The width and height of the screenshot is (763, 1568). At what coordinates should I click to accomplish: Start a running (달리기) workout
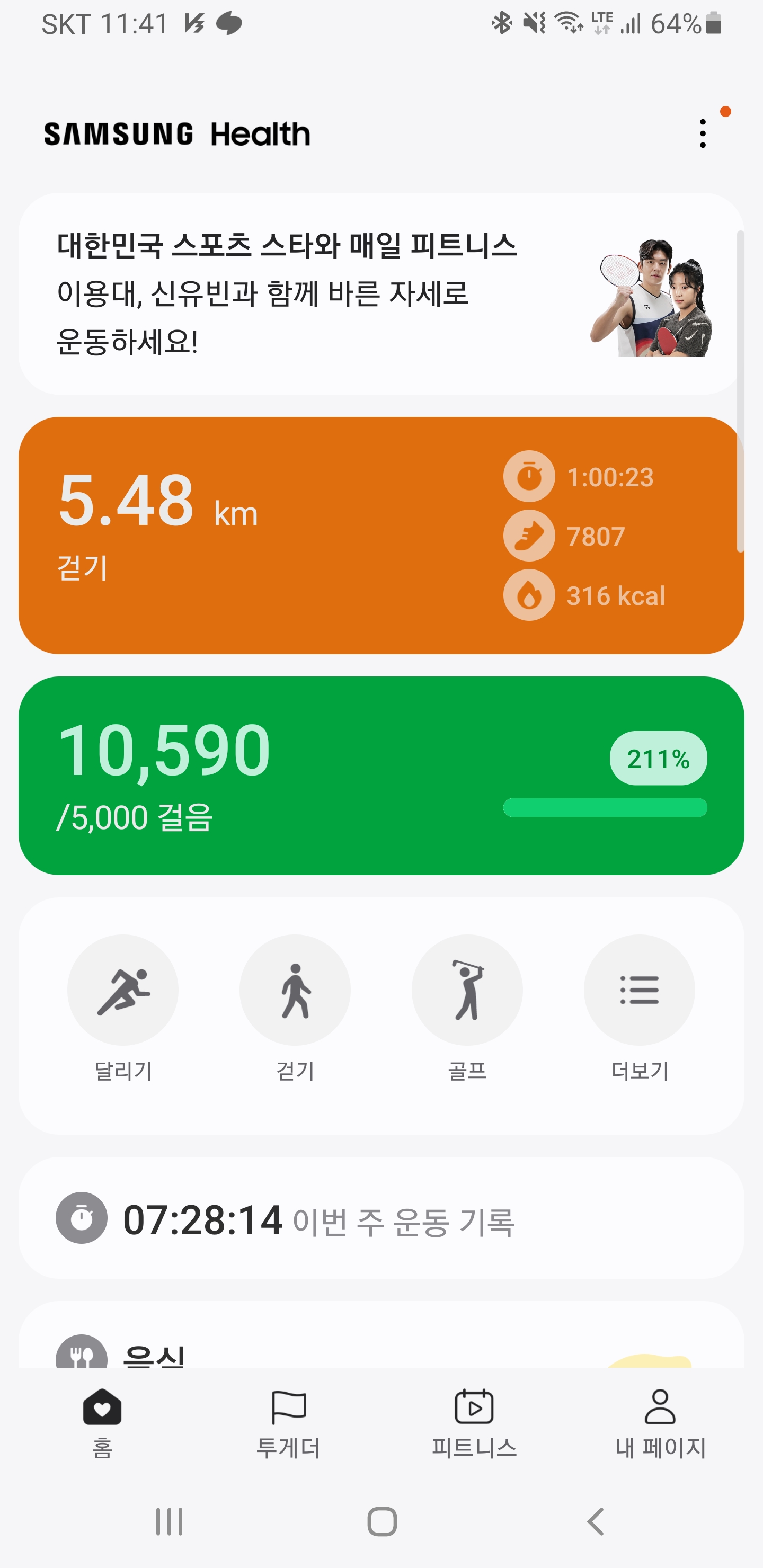pos(123,991)
